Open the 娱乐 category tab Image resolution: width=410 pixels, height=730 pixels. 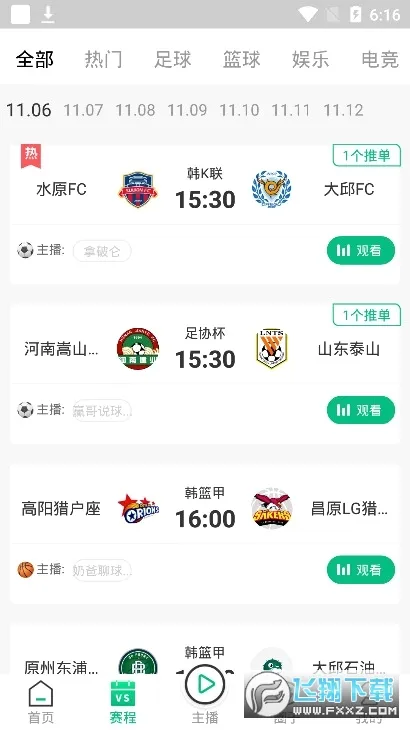(x=310, y=60)
